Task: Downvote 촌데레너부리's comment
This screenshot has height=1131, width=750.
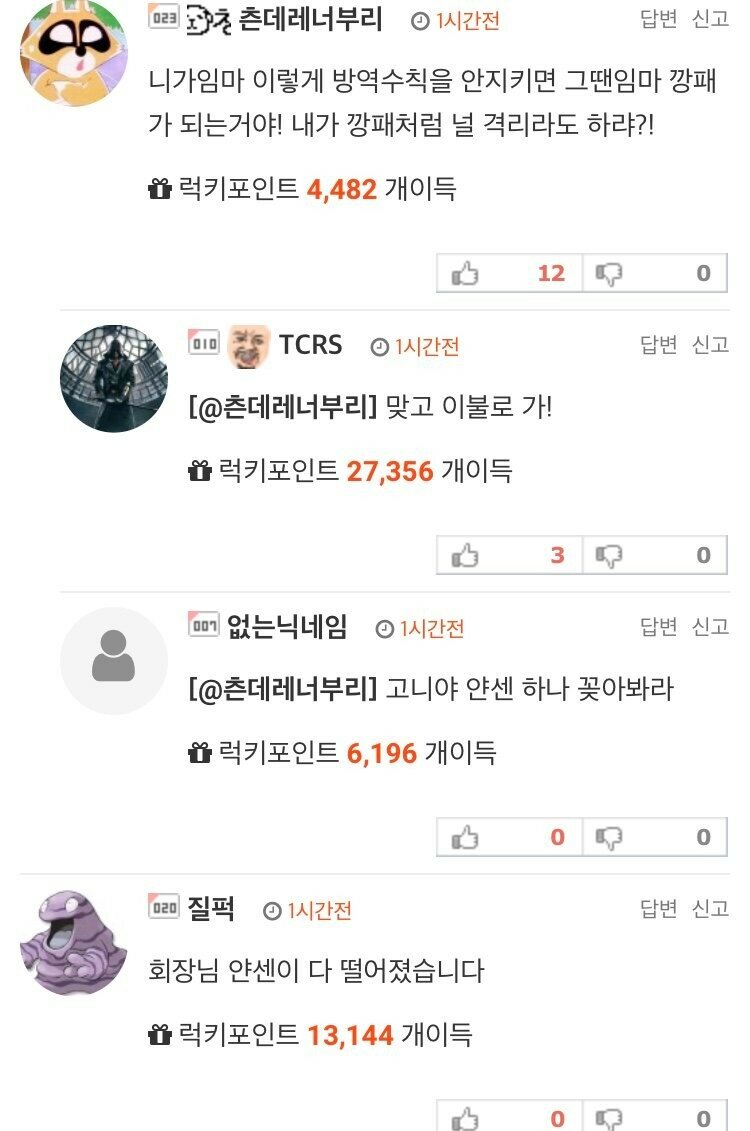Action: [x=609, y=273]
